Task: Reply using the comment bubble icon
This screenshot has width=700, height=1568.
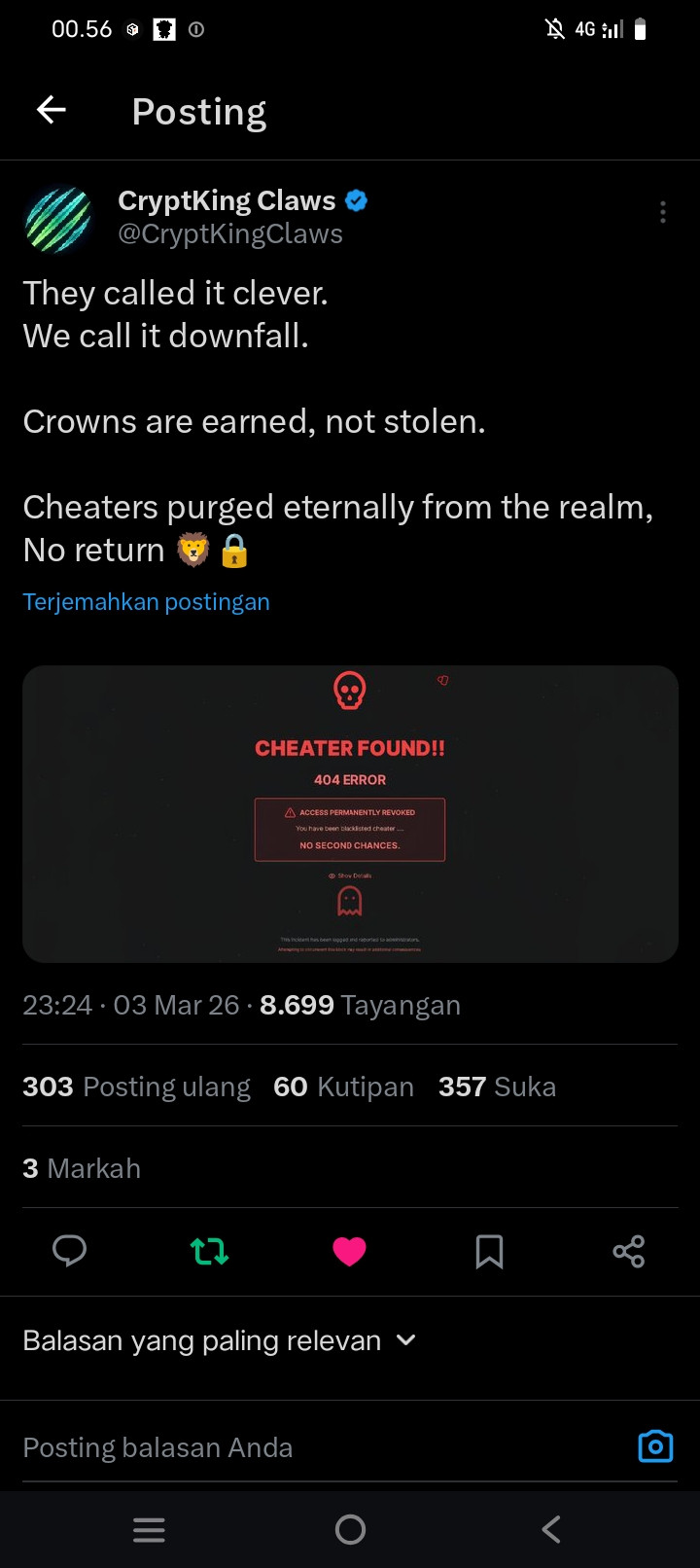Action: coord(69,1251)
